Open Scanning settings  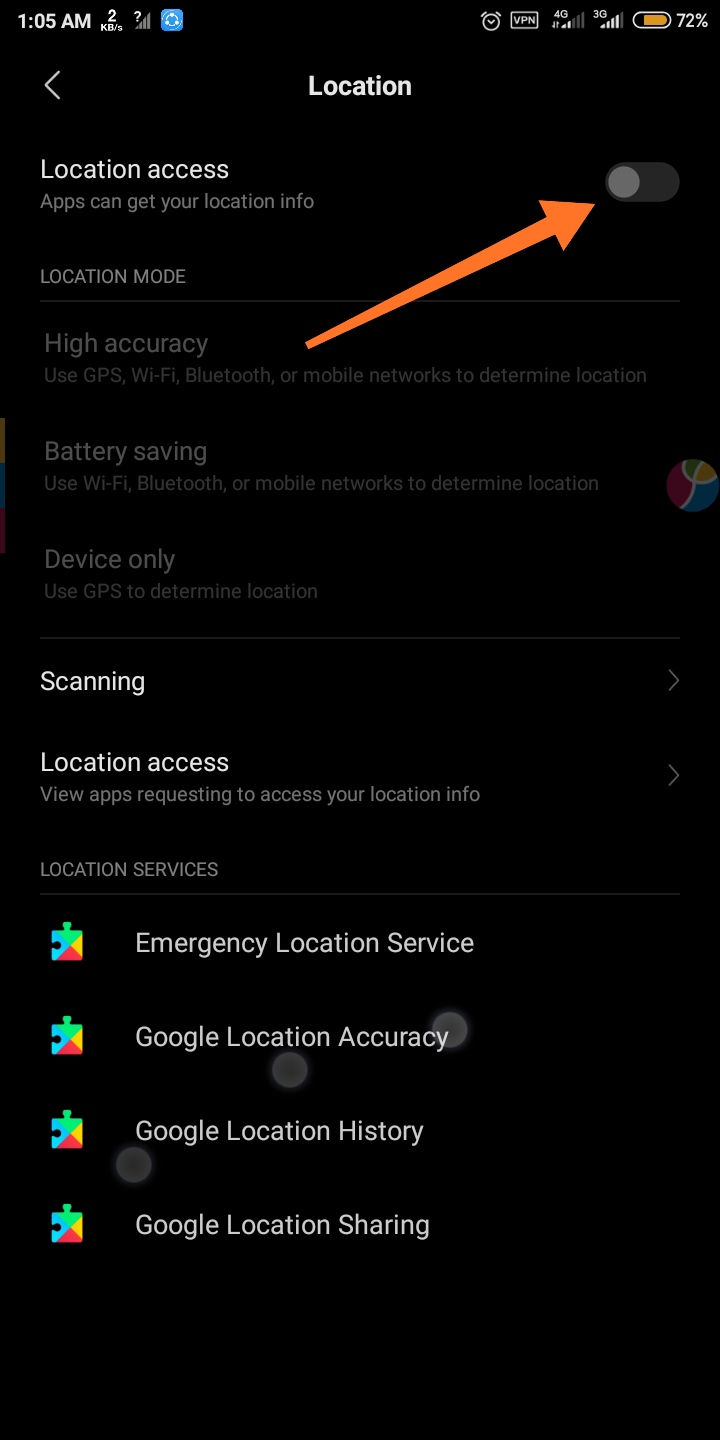360,681
